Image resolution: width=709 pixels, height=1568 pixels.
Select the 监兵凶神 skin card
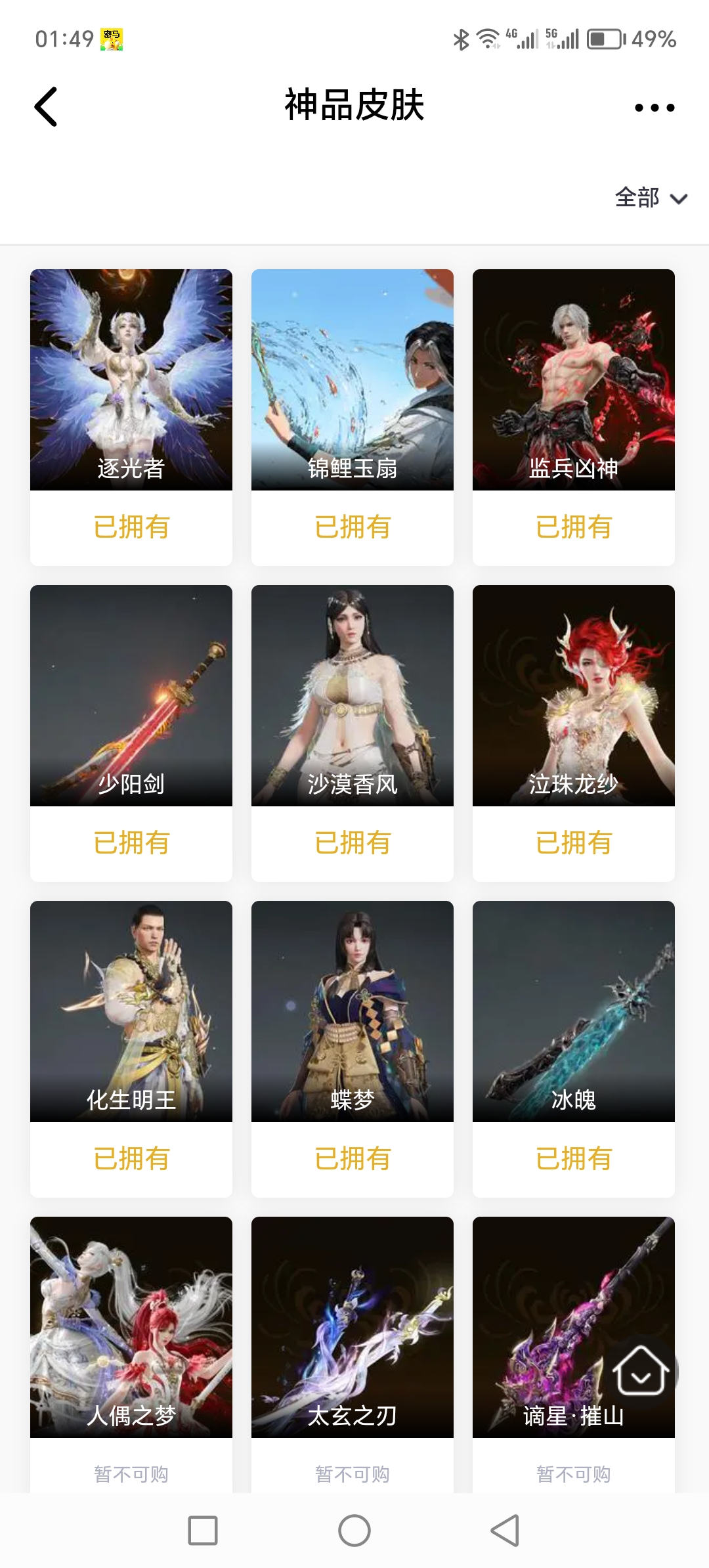[574, 380]
